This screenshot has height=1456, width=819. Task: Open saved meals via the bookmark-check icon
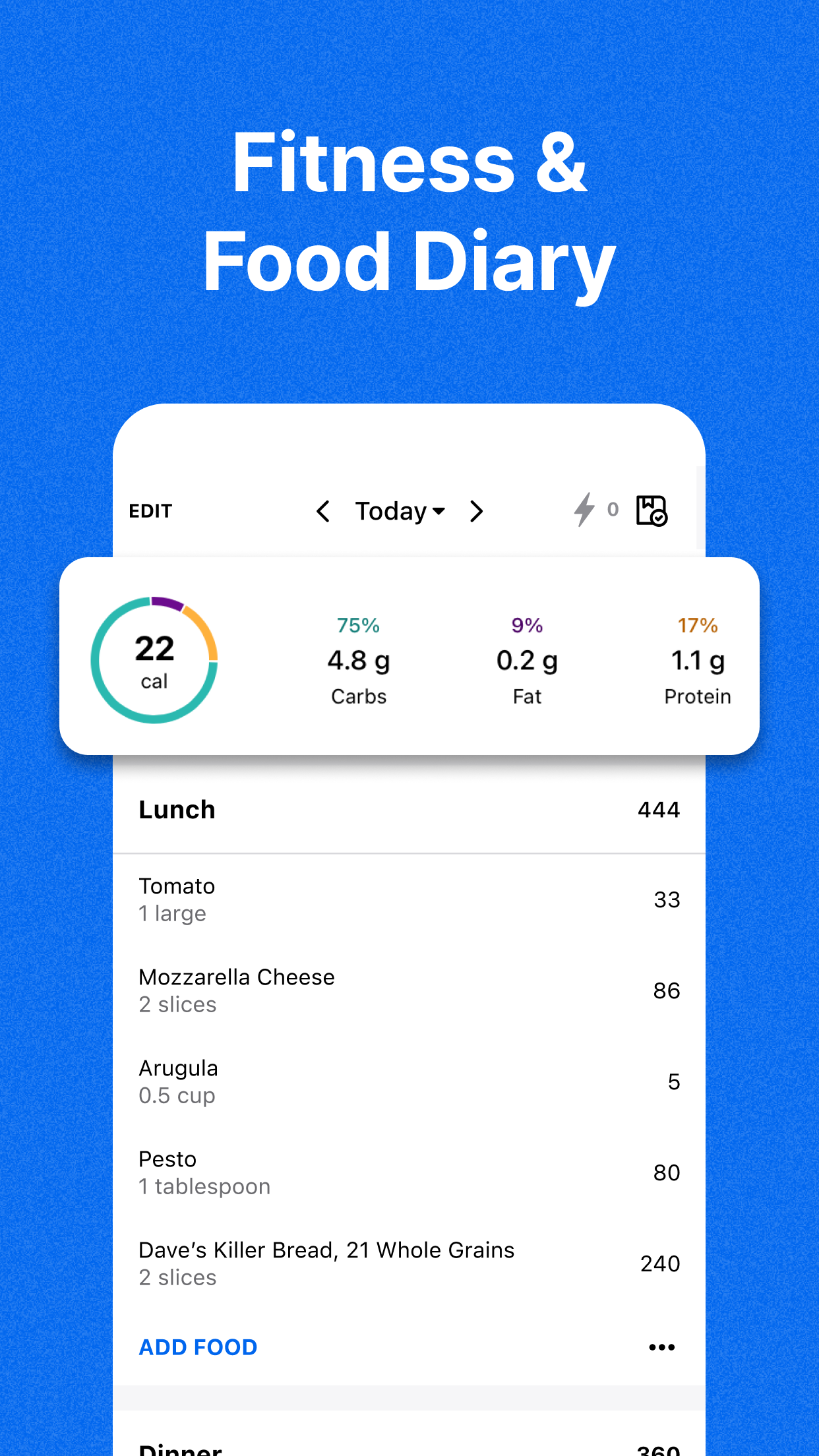point(652,510)
